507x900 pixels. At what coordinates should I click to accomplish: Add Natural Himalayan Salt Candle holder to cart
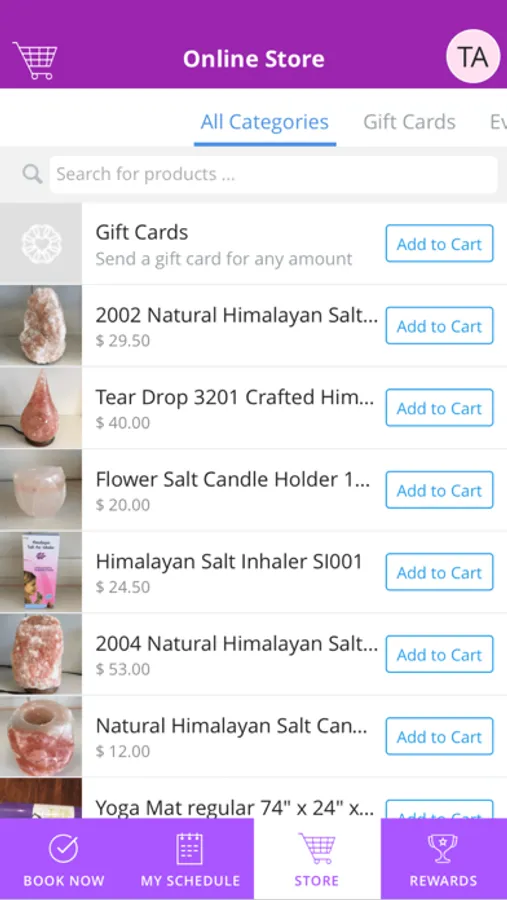[439, 736]
